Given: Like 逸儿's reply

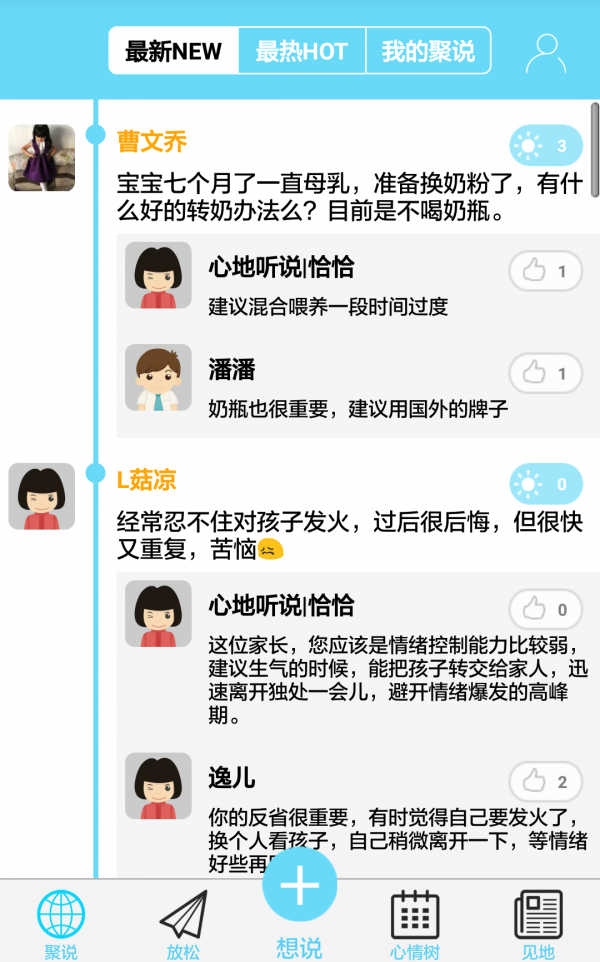Looking at the screenshot, I should pos(545,781).
